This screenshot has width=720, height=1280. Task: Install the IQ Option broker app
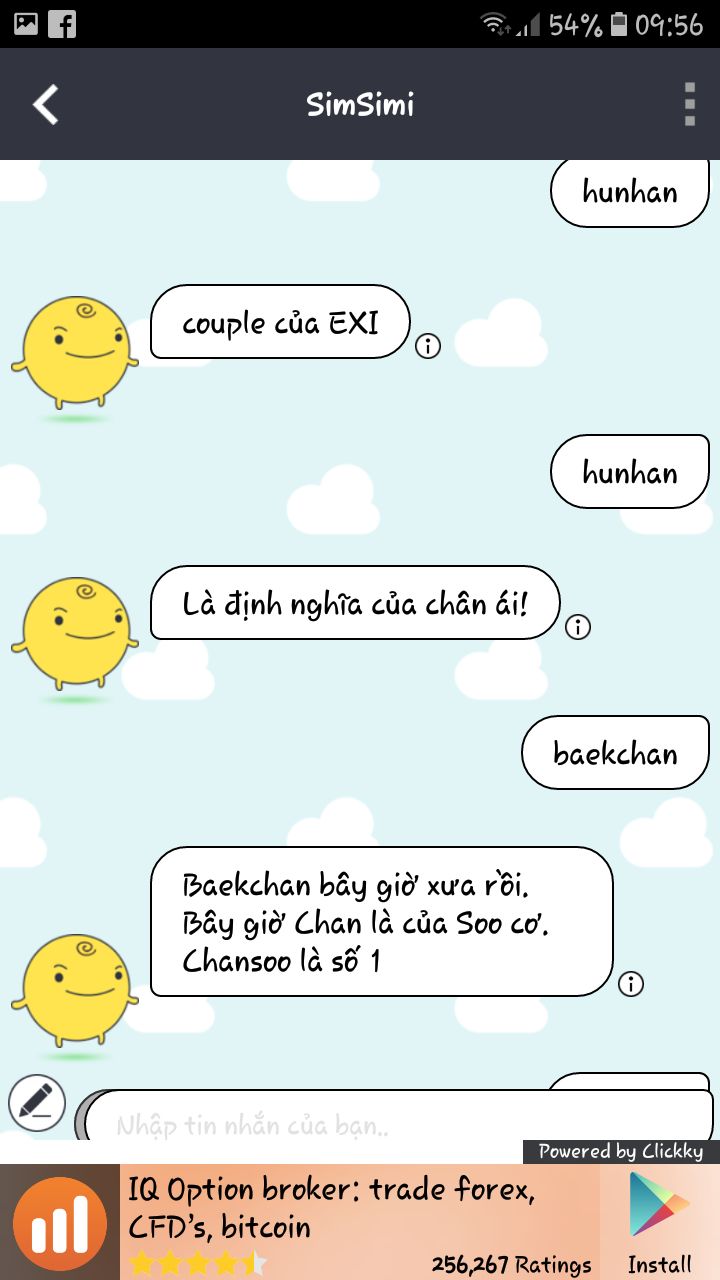coord(659,1222)
